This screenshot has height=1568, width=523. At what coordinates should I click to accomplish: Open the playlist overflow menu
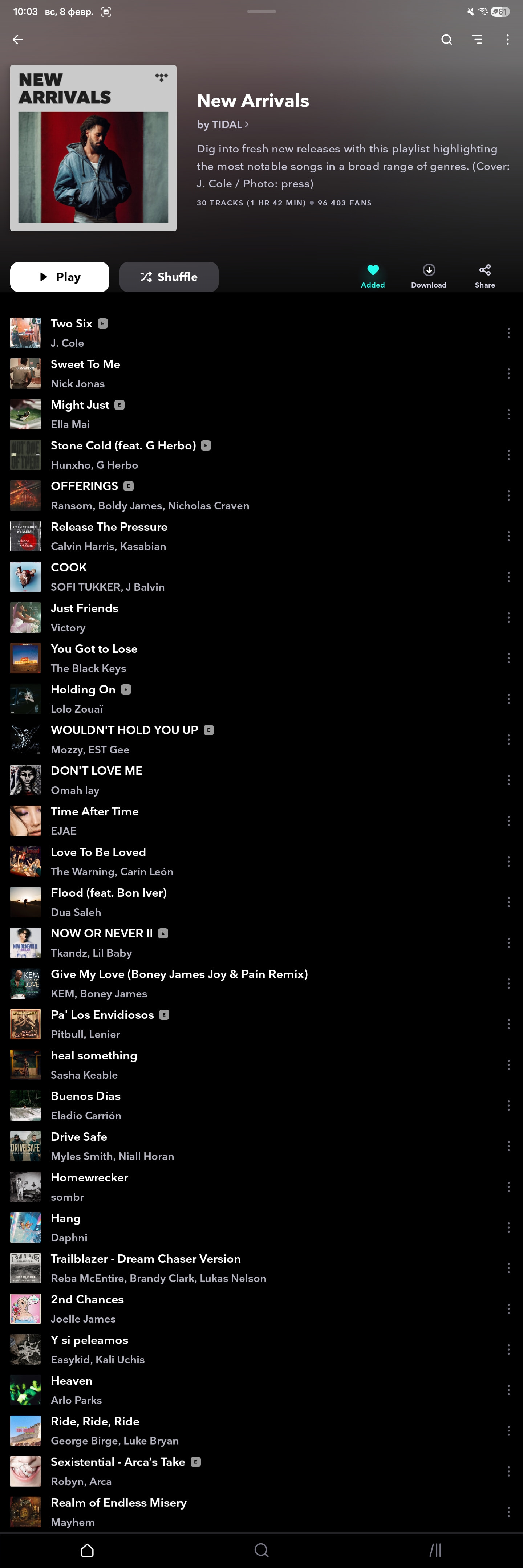(507, 40)
